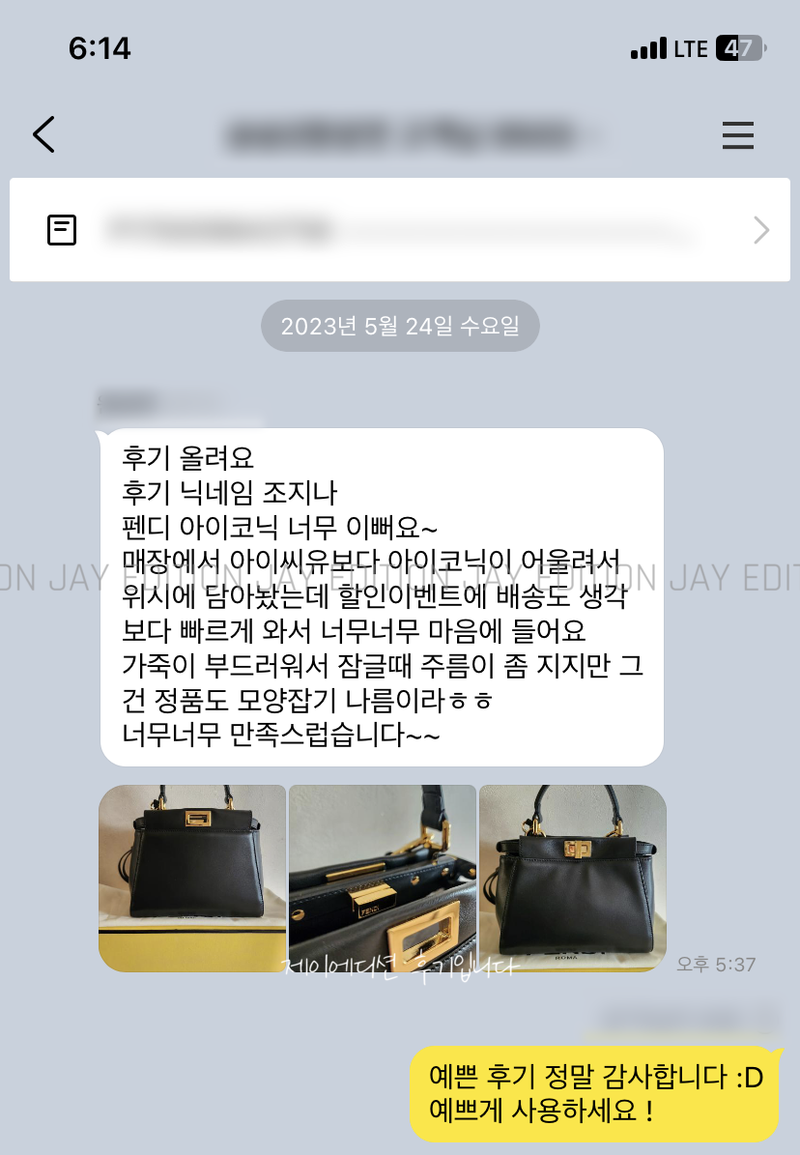
Task: Expand the notice with the chevron arrow
Action: pyautogui.click(x=761, y=231)
